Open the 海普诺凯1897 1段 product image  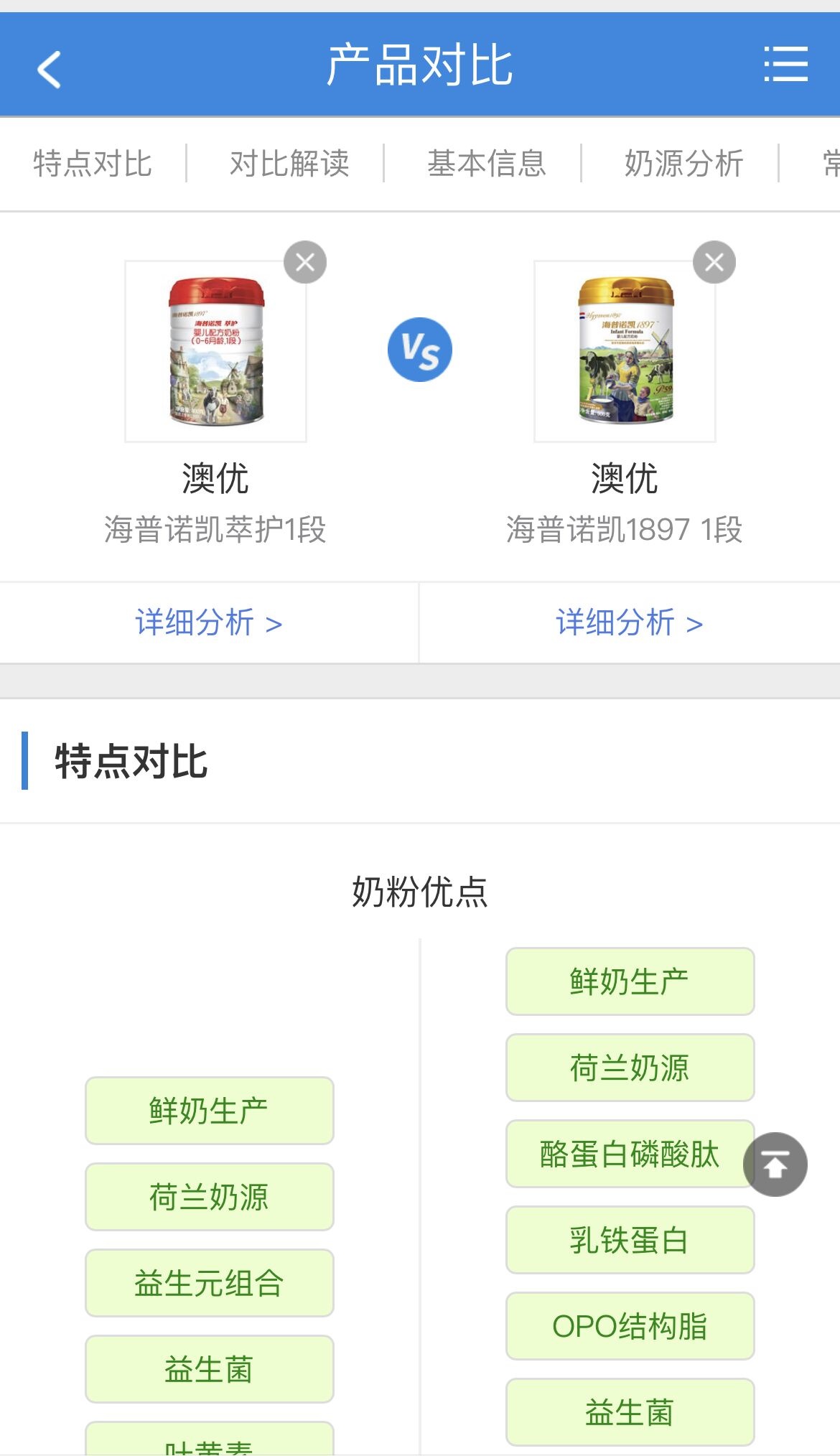point(625,351)
